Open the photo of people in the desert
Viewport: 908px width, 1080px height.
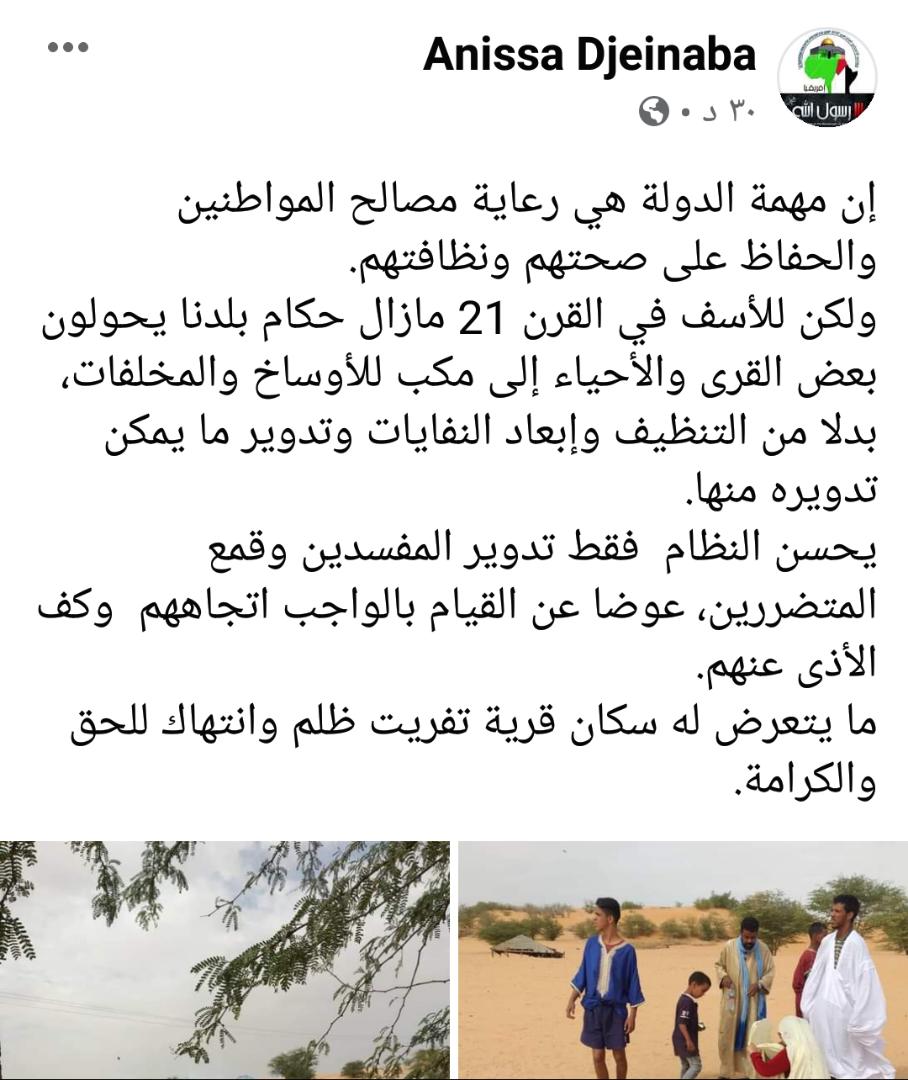coord(683,960)
